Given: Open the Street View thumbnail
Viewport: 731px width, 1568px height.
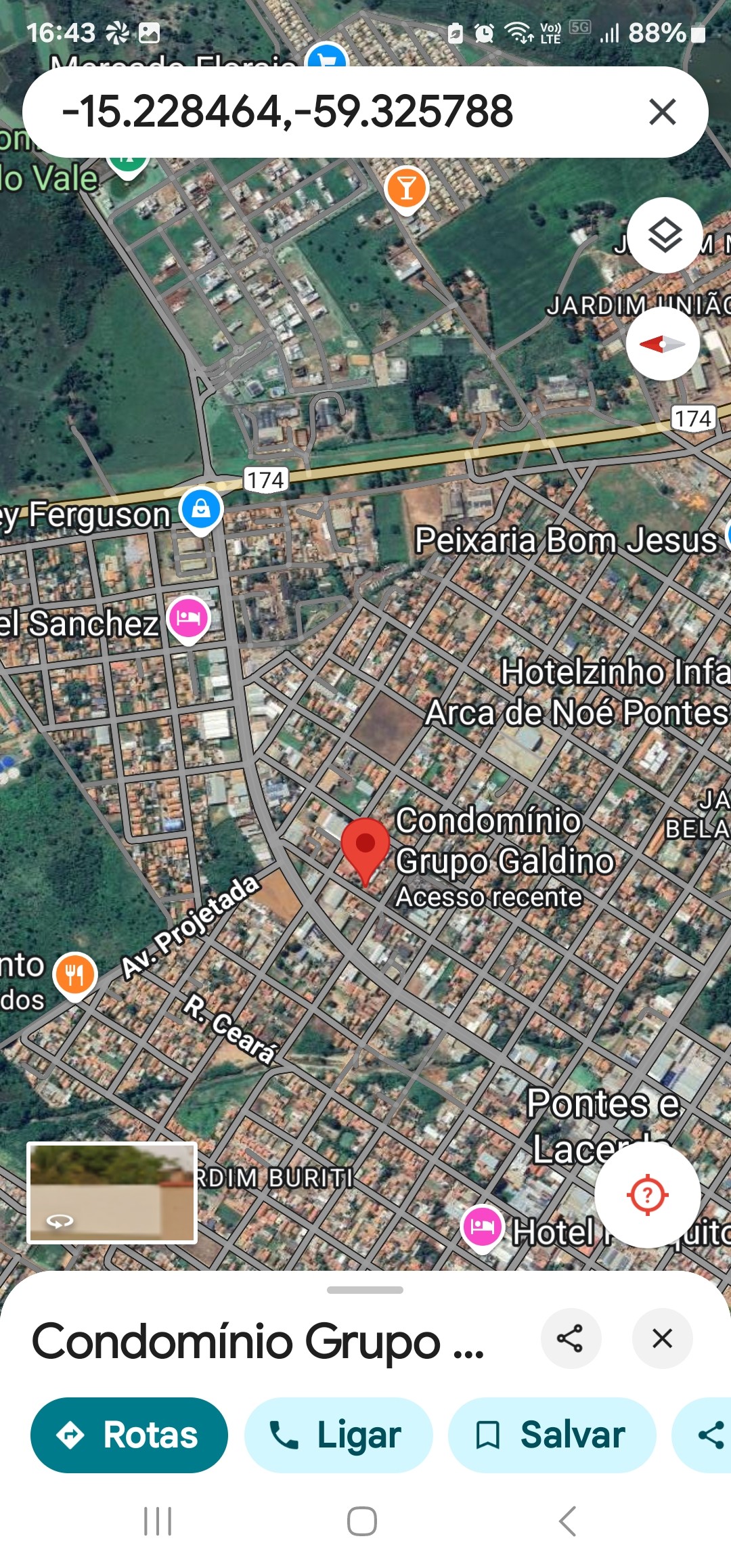Looking at the screenshot, I should 112,1193.
